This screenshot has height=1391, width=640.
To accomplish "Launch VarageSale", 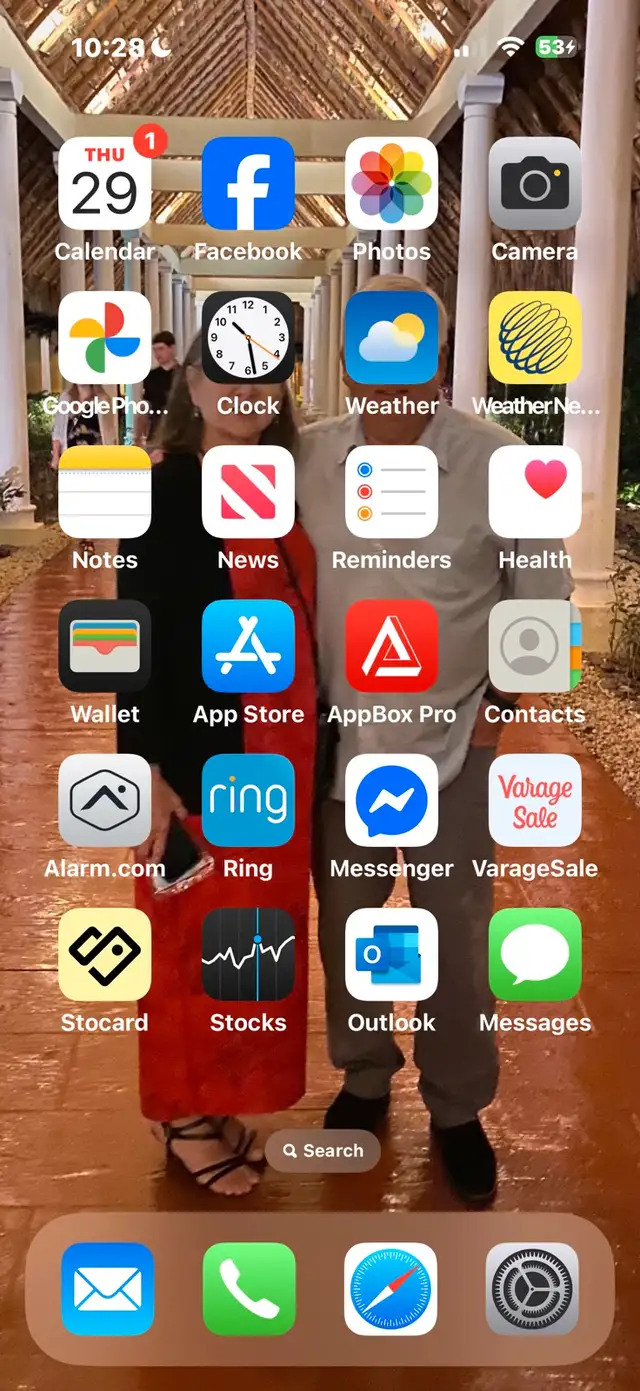I will [x=535, y=800].
